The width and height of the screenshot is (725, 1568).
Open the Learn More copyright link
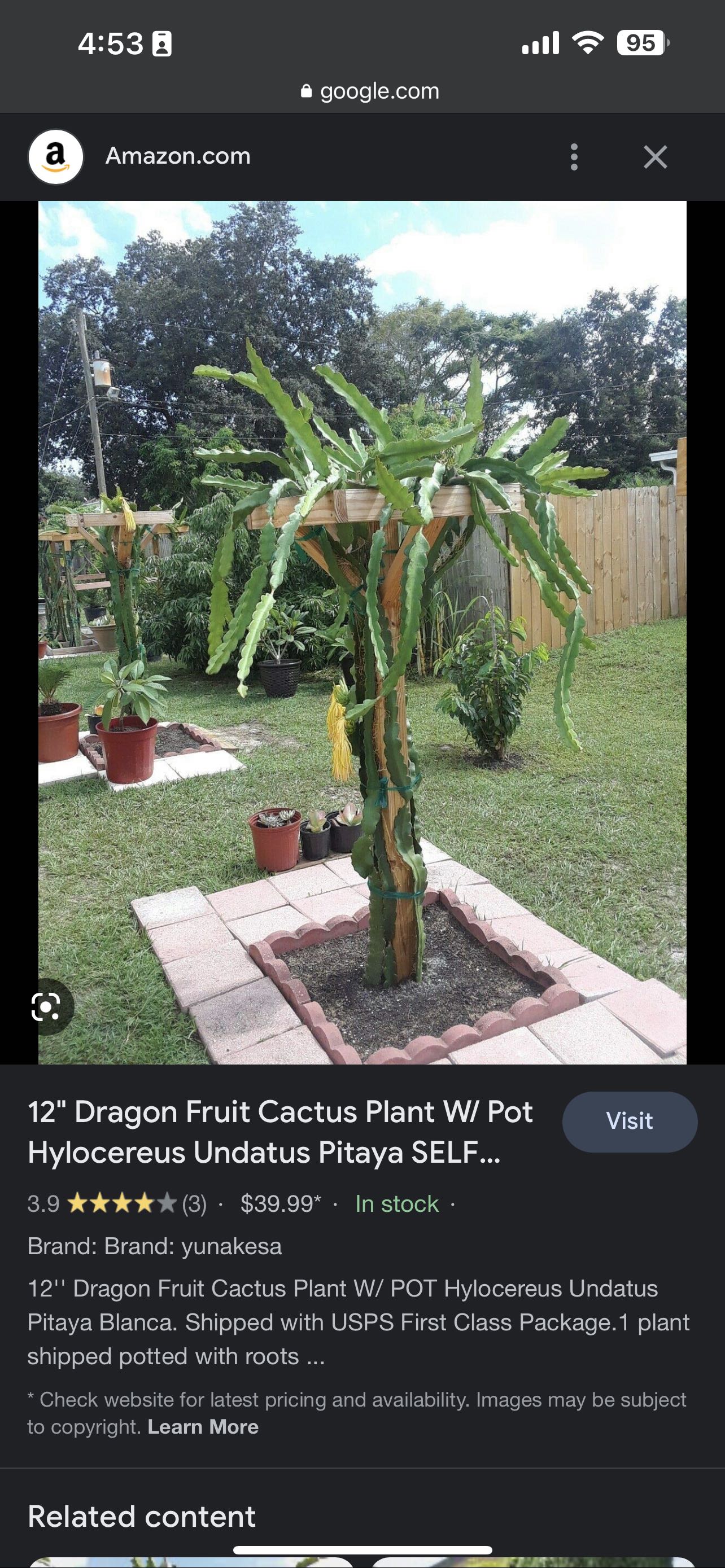tap(203, 1427)
